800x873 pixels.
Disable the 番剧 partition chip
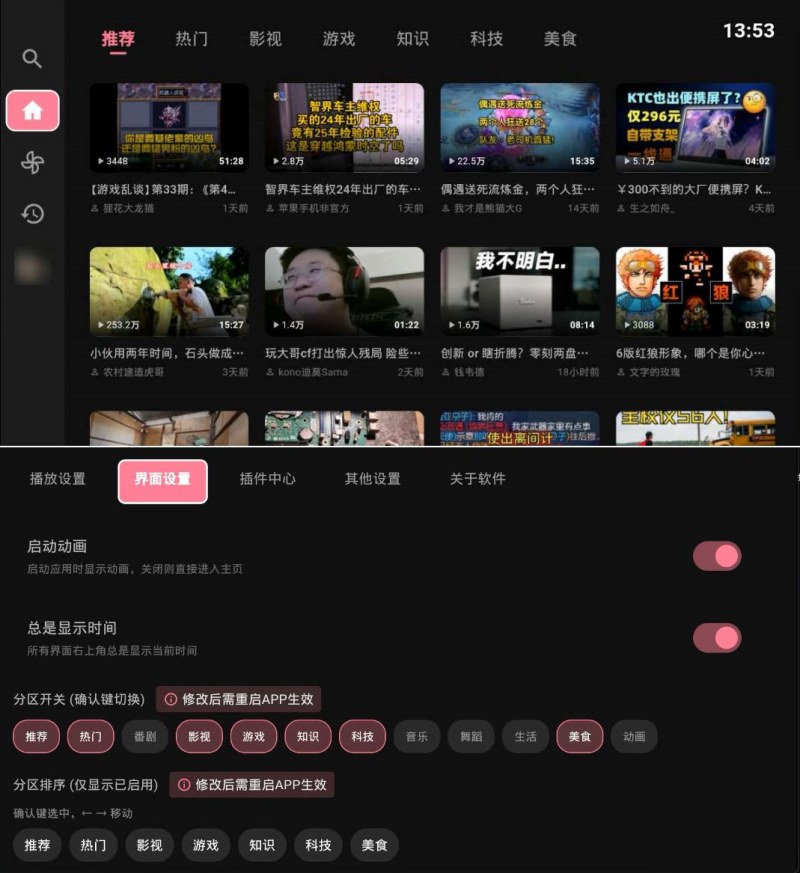(x=147, y=736)
